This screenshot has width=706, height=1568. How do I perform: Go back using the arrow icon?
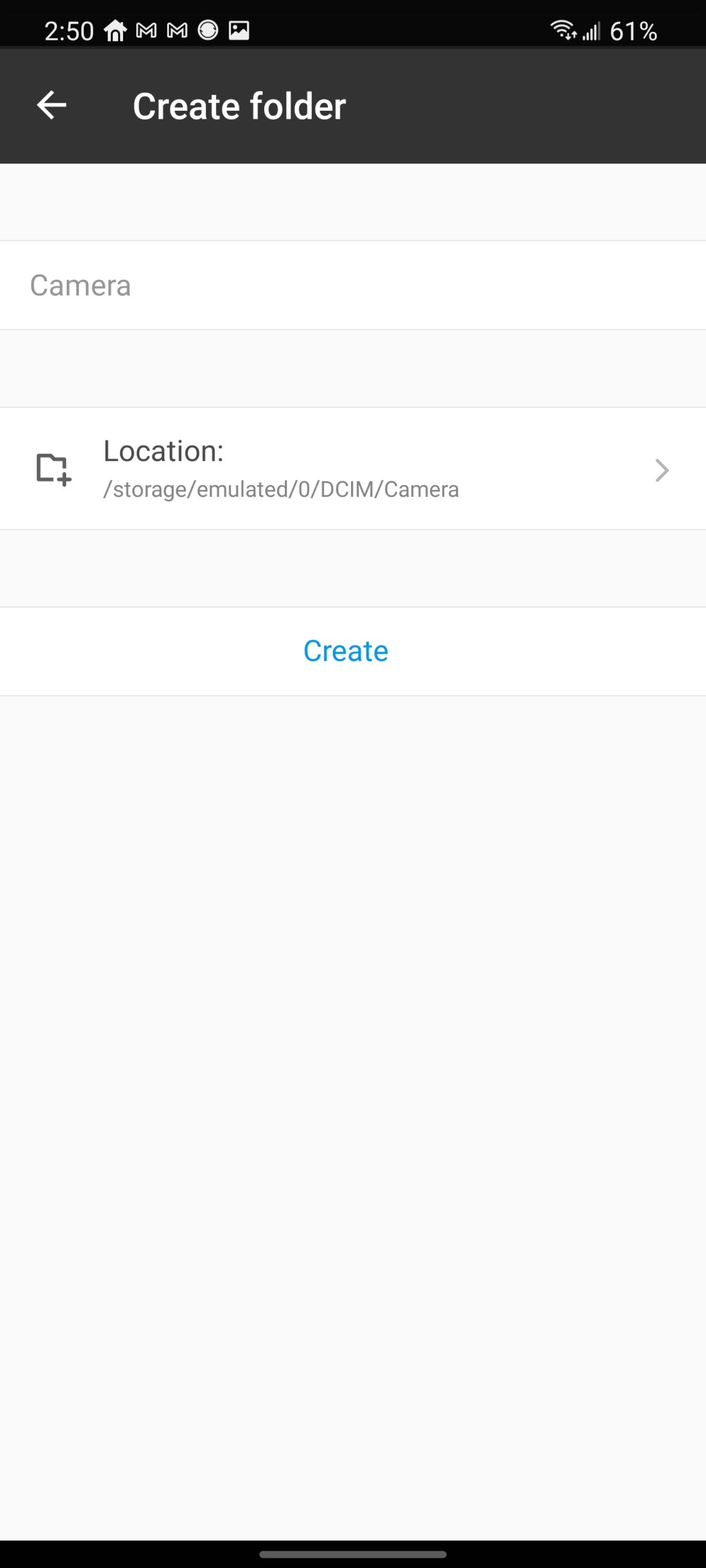51,105
